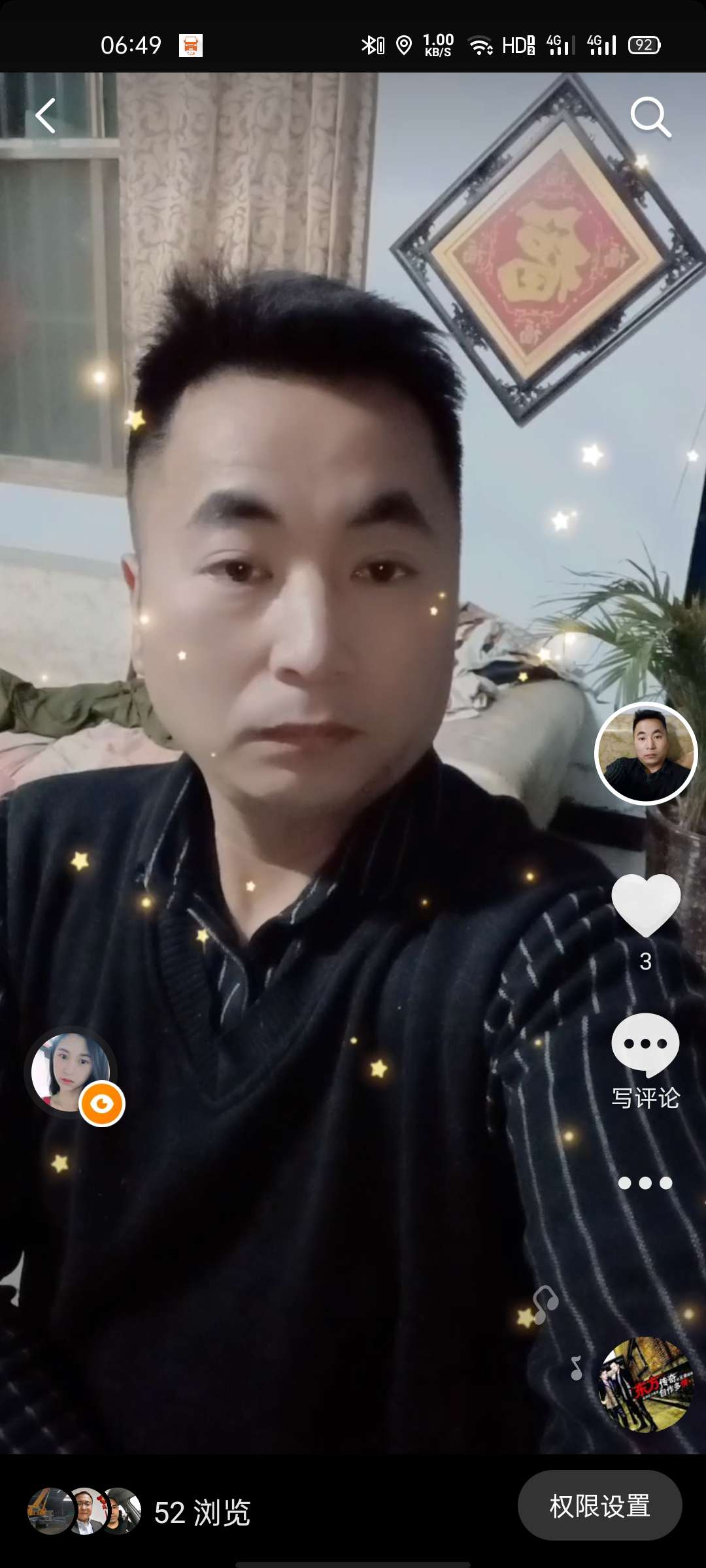This screenshot has height=1568, width=706.
Task: Open the author's profile avatar
Action: tap(646, 753)
